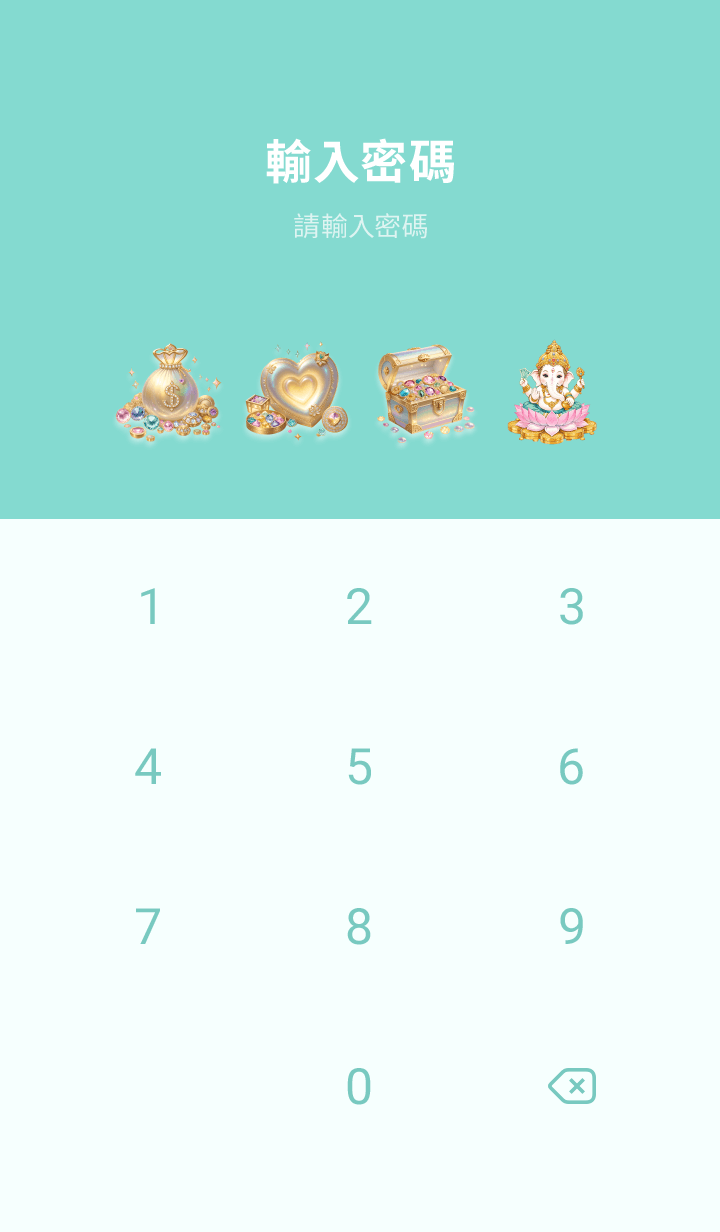The image size is (720, 1232).
Task: Tap the number 0 key
Action: [x=359, y=1087]
